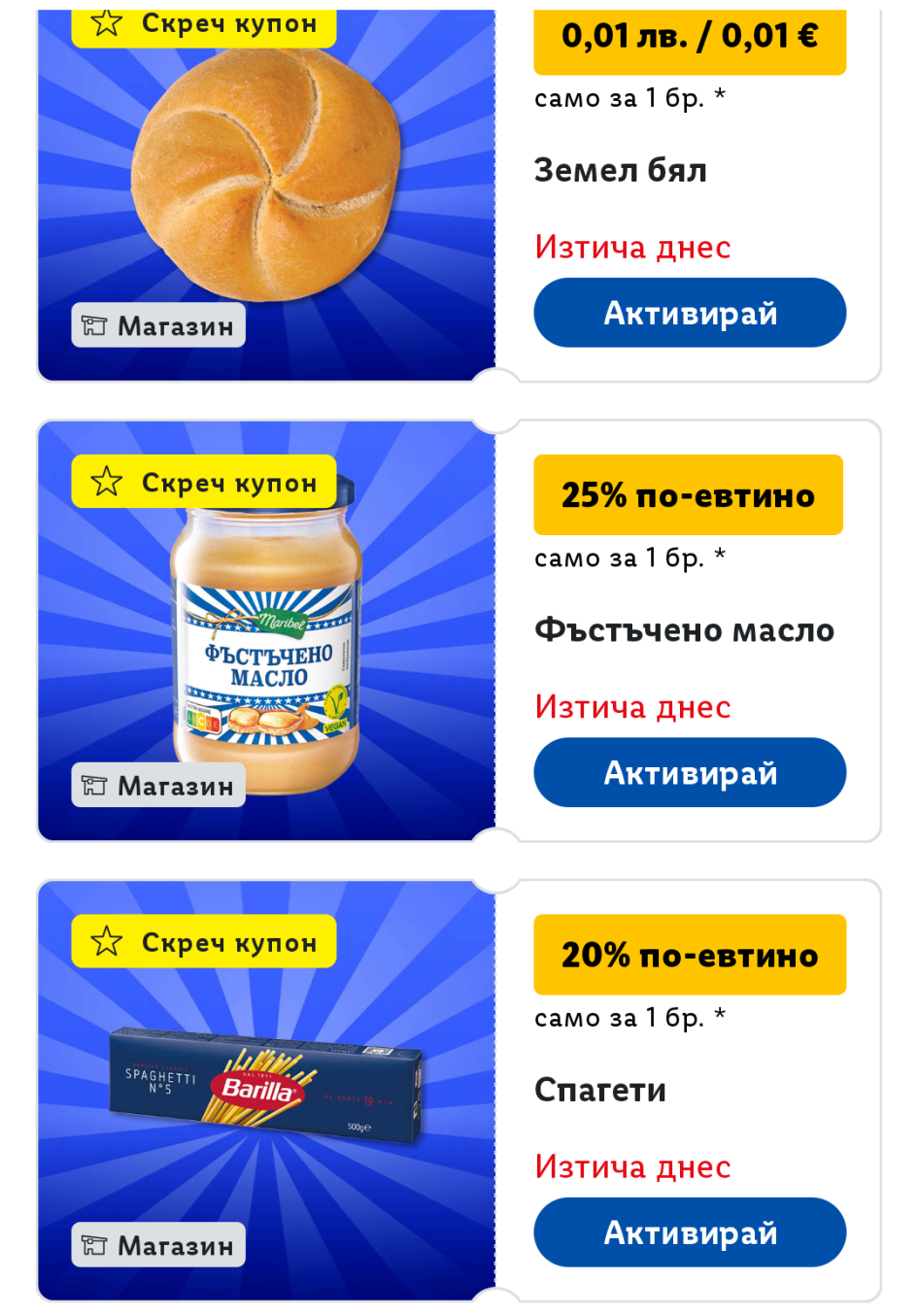918x1316 pixels.
Task: Activate the Спагети coupon
Action: pyautogui.click(x=690, y=1232)
